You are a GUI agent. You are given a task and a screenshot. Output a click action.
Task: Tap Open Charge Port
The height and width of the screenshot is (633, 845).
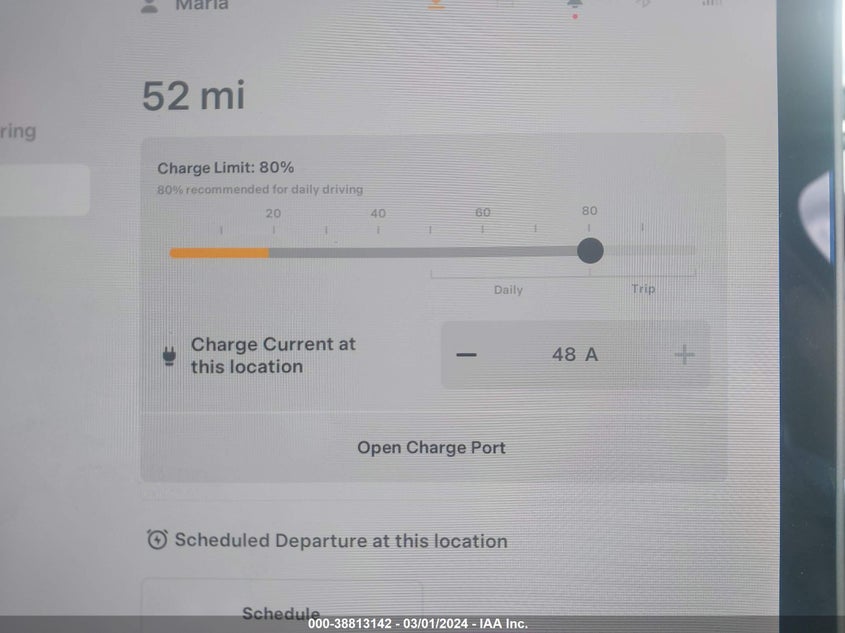tap(432, 448)
